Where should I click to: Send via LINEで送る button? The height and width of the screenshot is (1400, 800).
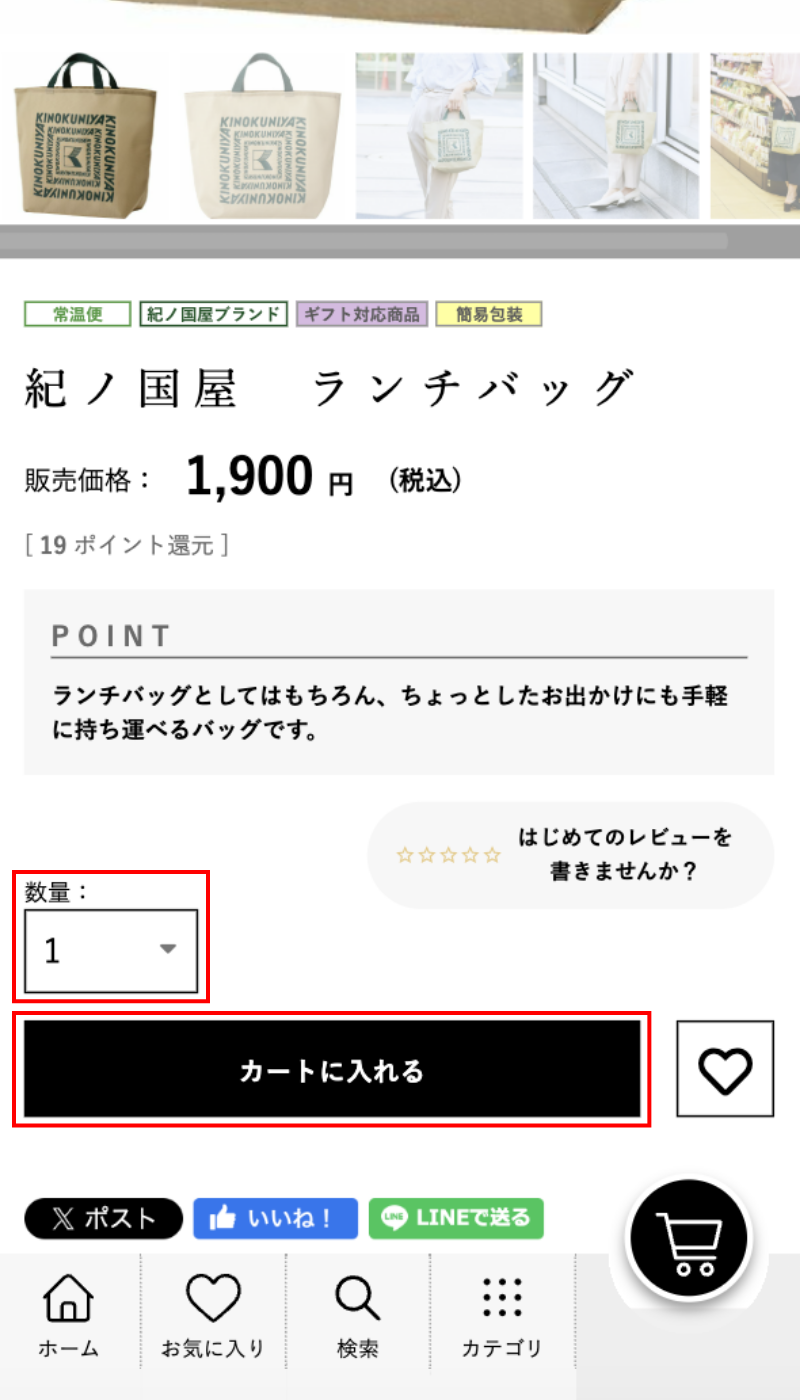point(456,1219)
